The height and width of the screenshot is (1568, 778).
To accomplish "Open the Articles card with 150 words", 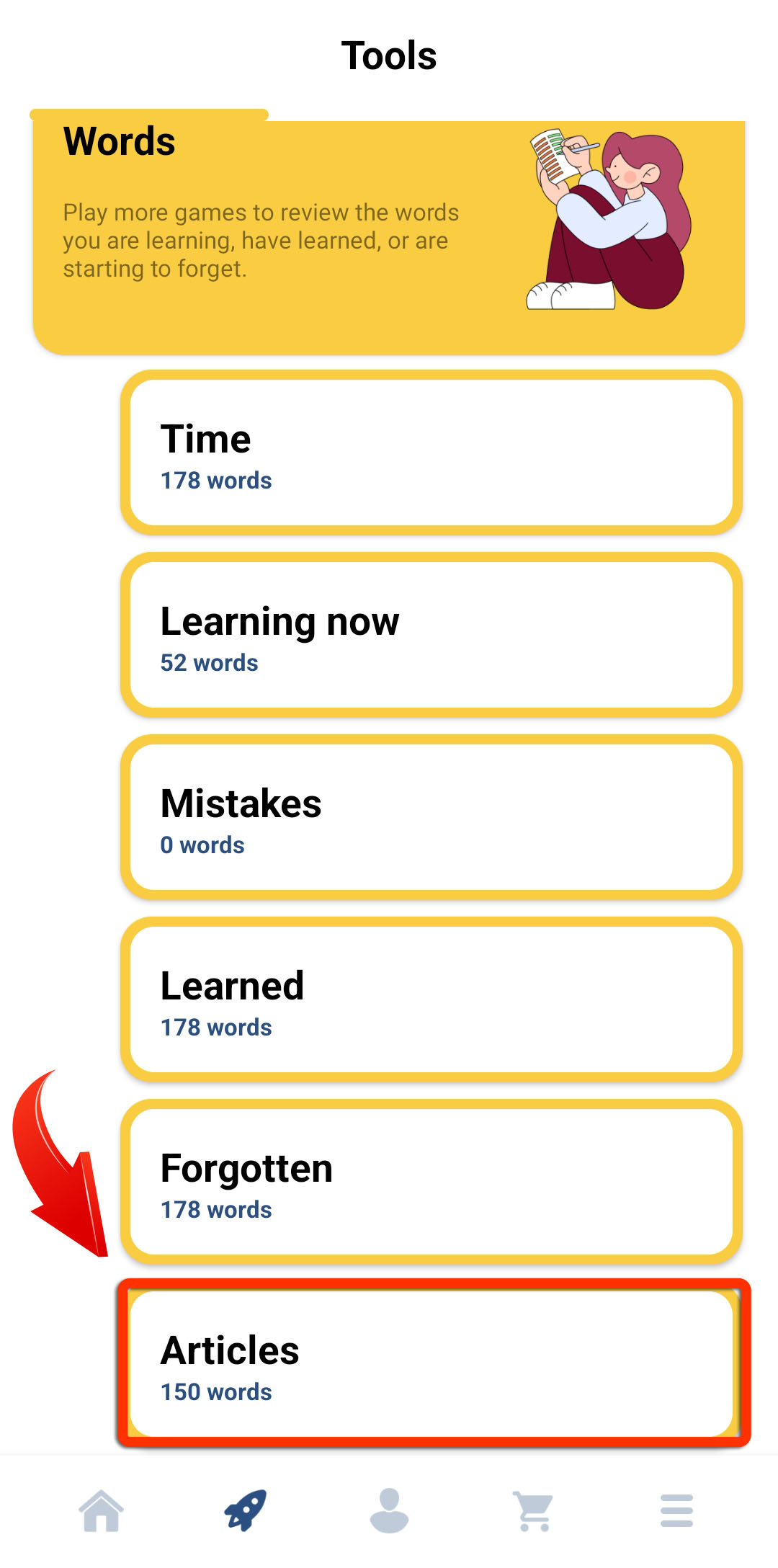I will tap(432, 1363).
